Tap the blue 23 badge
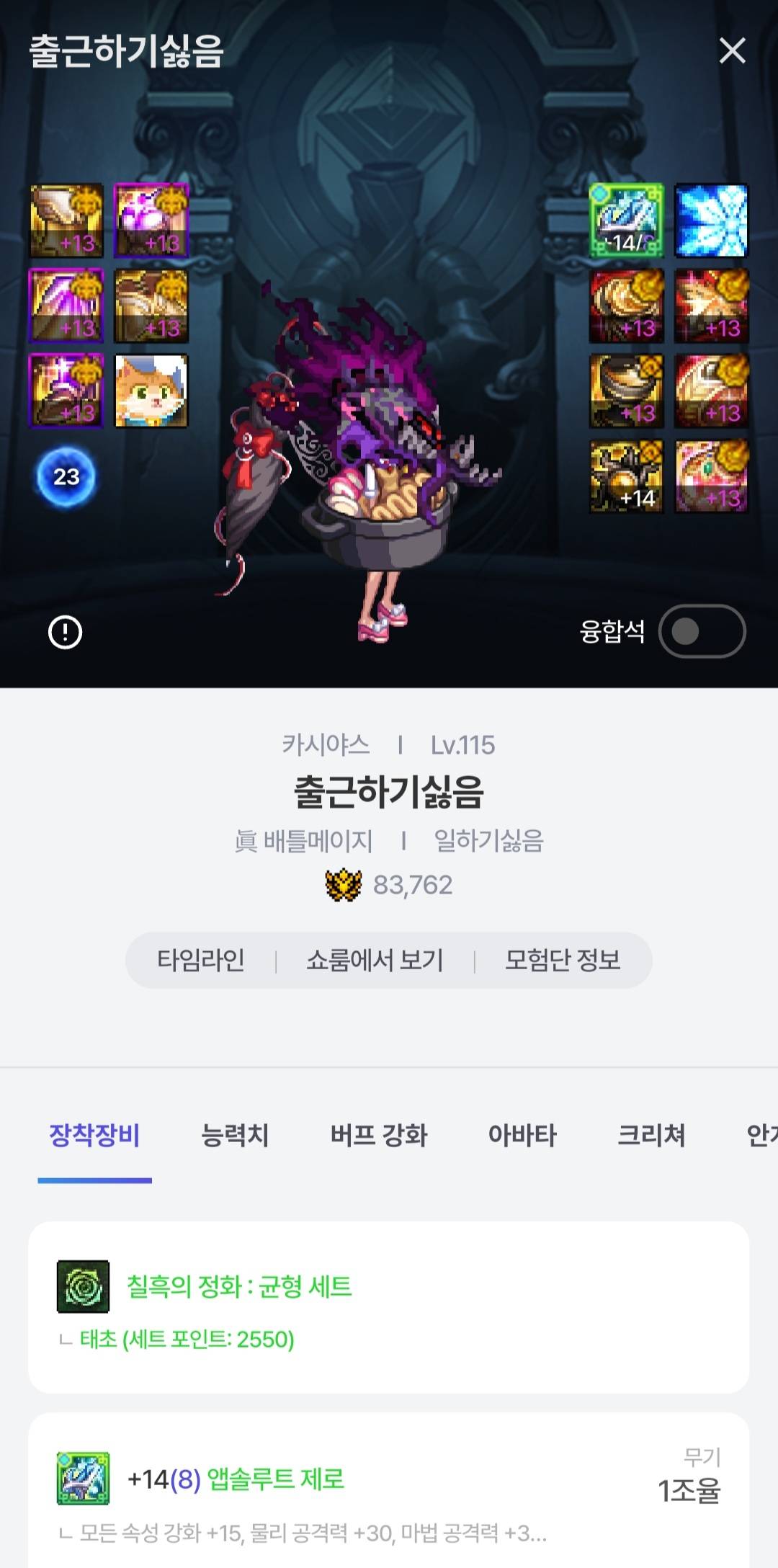Viewport: 778px width, 1568px height. pyautogui.click(x=66, y=476)
